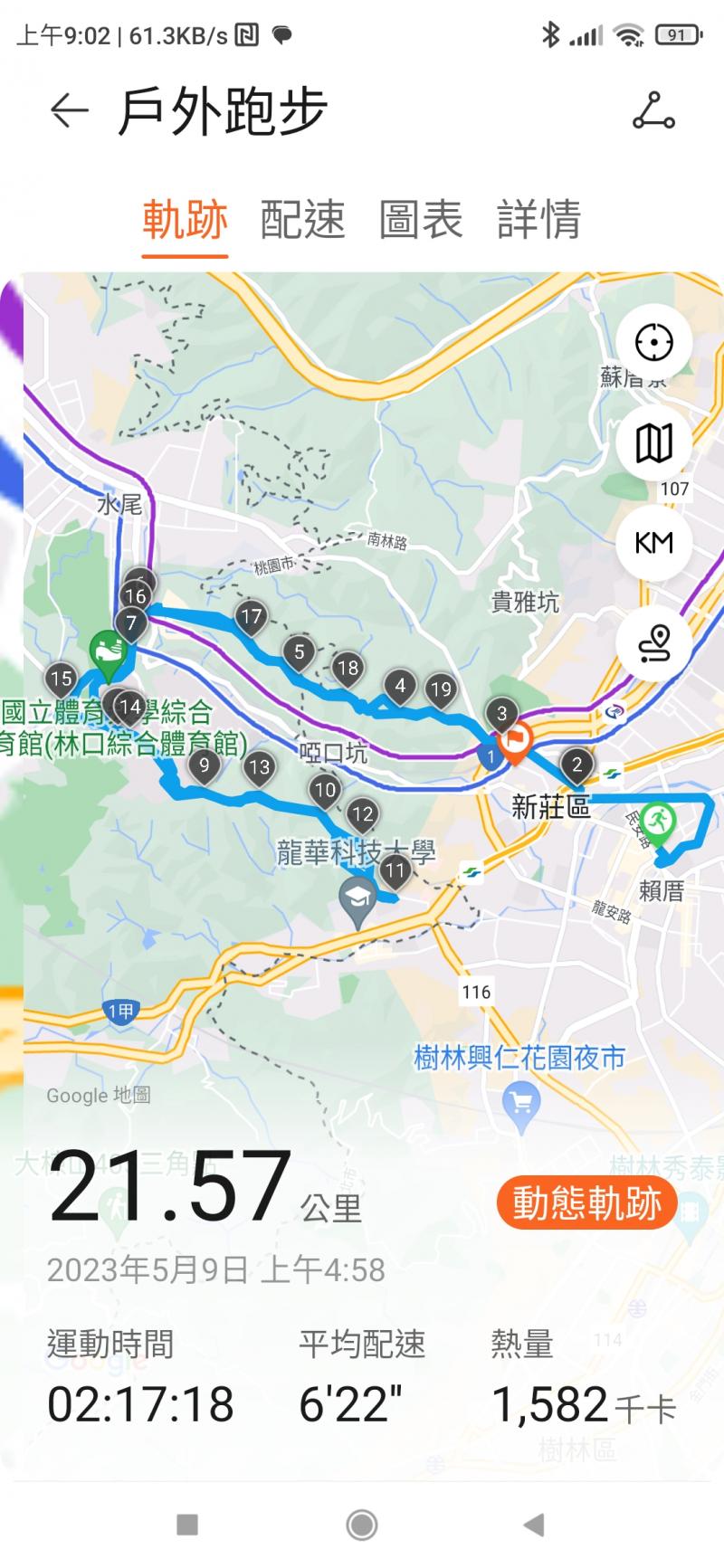Toggle the KM markers button
724x1568 pixels.
(x=653, y=543)
